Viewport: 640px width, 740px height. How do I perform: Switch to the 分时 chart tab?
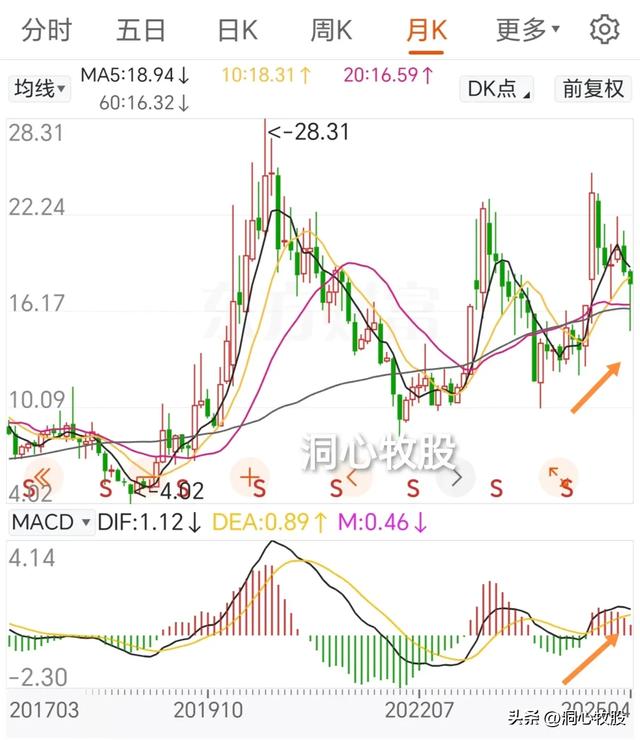[x=46, y=30]
